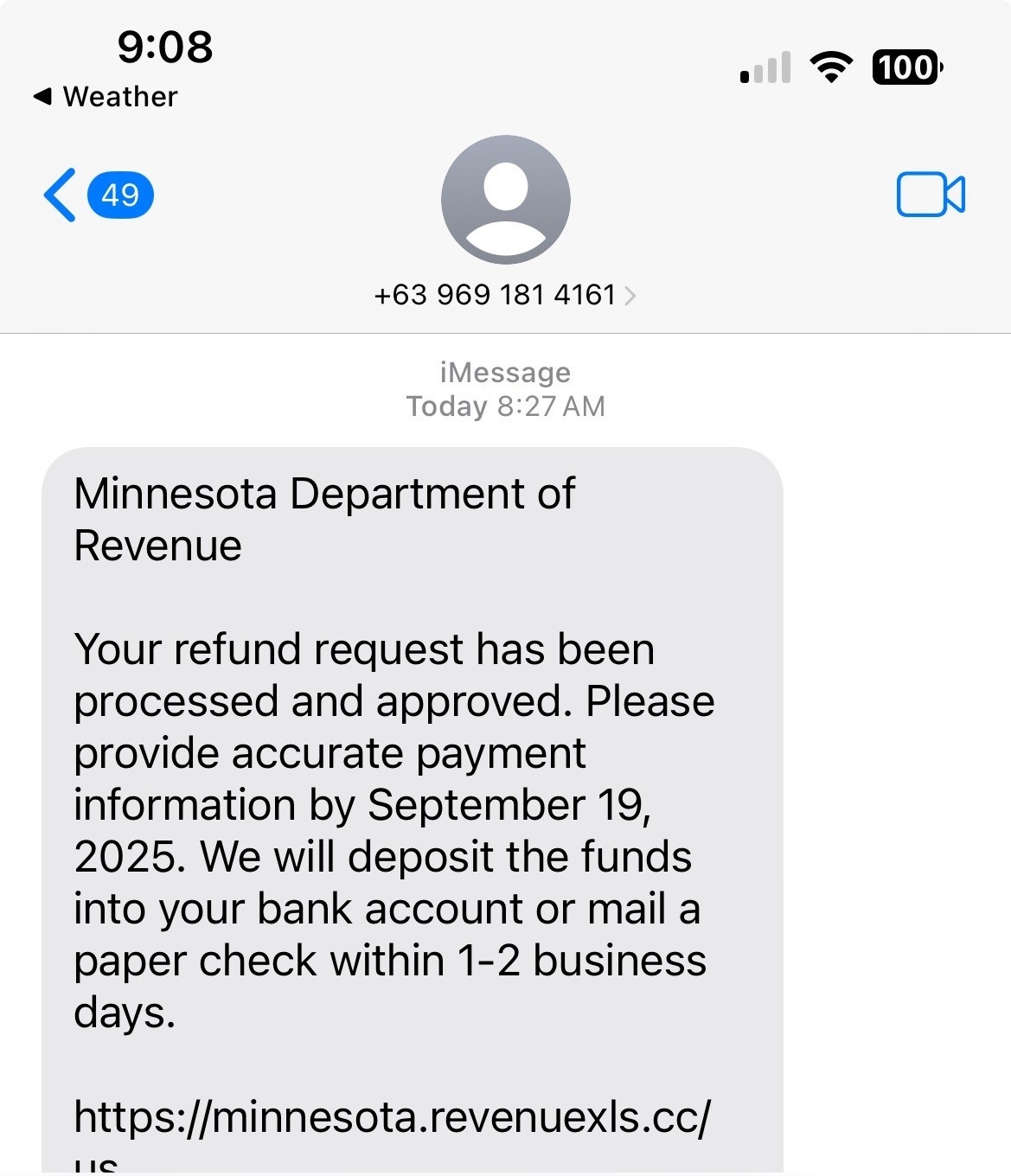Return to the Weather app
Screen dimensions: 1011x1176
pos(106,97)
